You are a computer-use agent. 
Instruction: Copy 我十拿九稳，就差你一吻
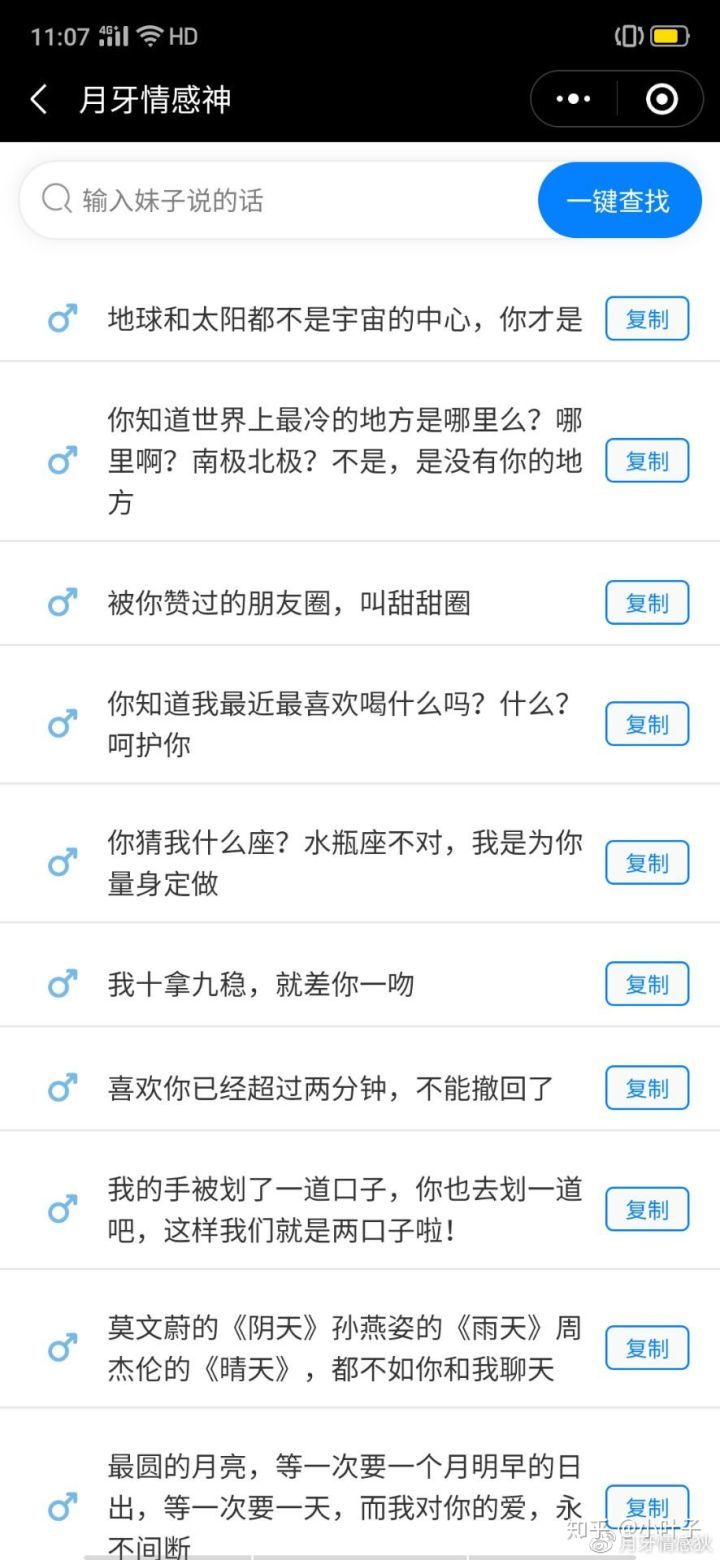[647, 984]
